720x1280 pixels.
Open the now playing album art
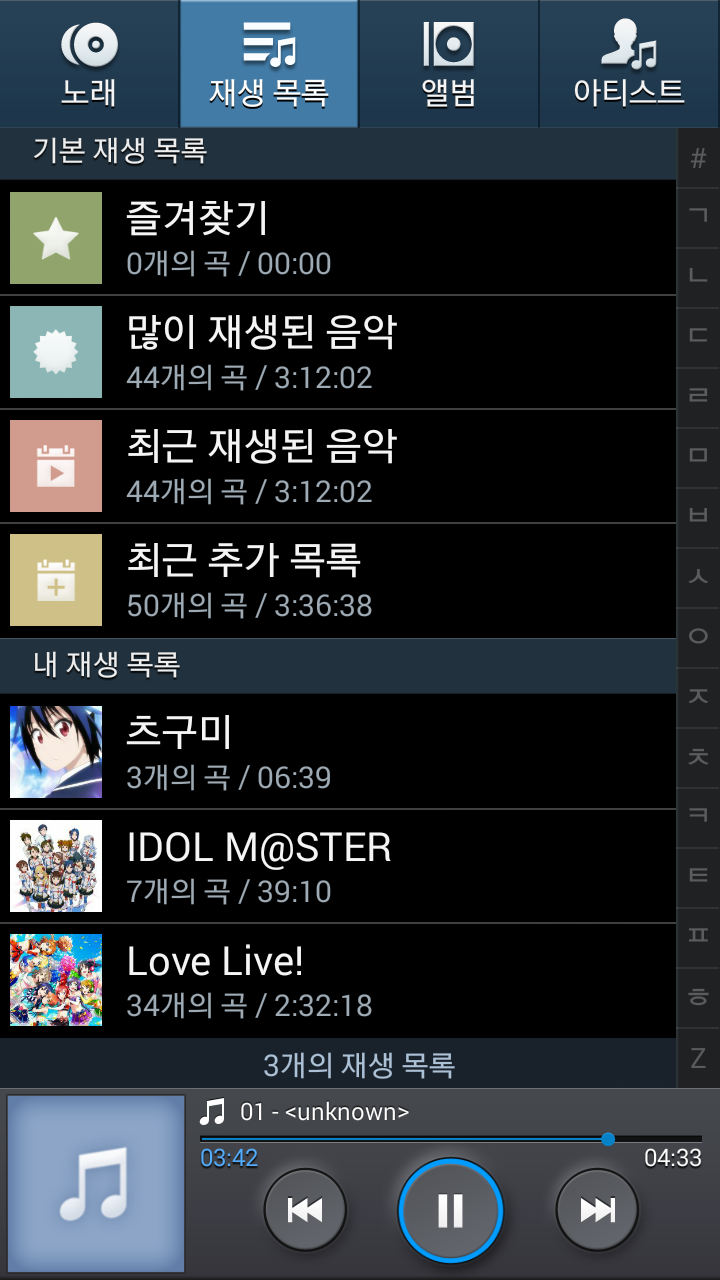(96, 1184)
